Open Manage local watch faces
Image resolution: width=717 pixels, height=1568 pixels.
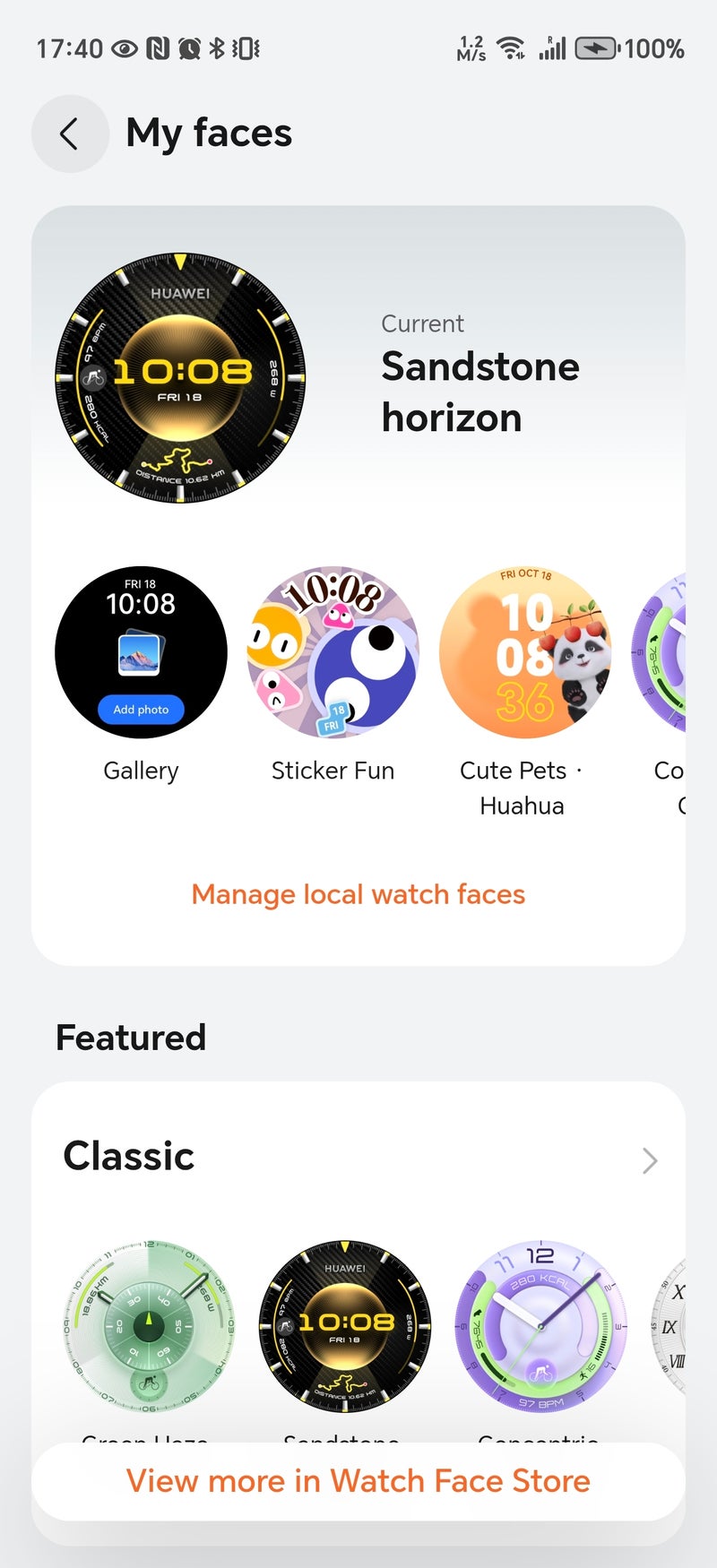point(358,894)
